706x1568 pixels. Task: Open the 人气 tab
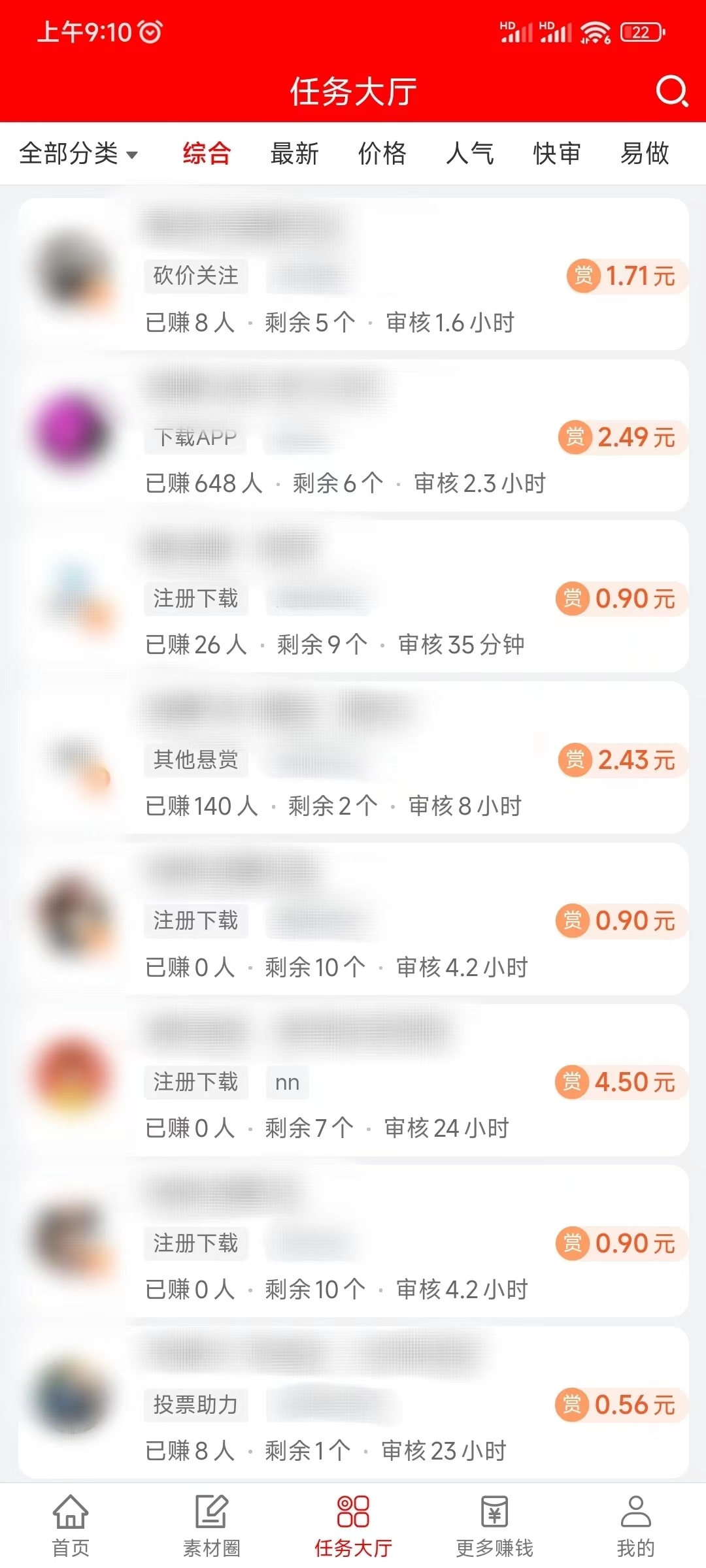point(469,154)
